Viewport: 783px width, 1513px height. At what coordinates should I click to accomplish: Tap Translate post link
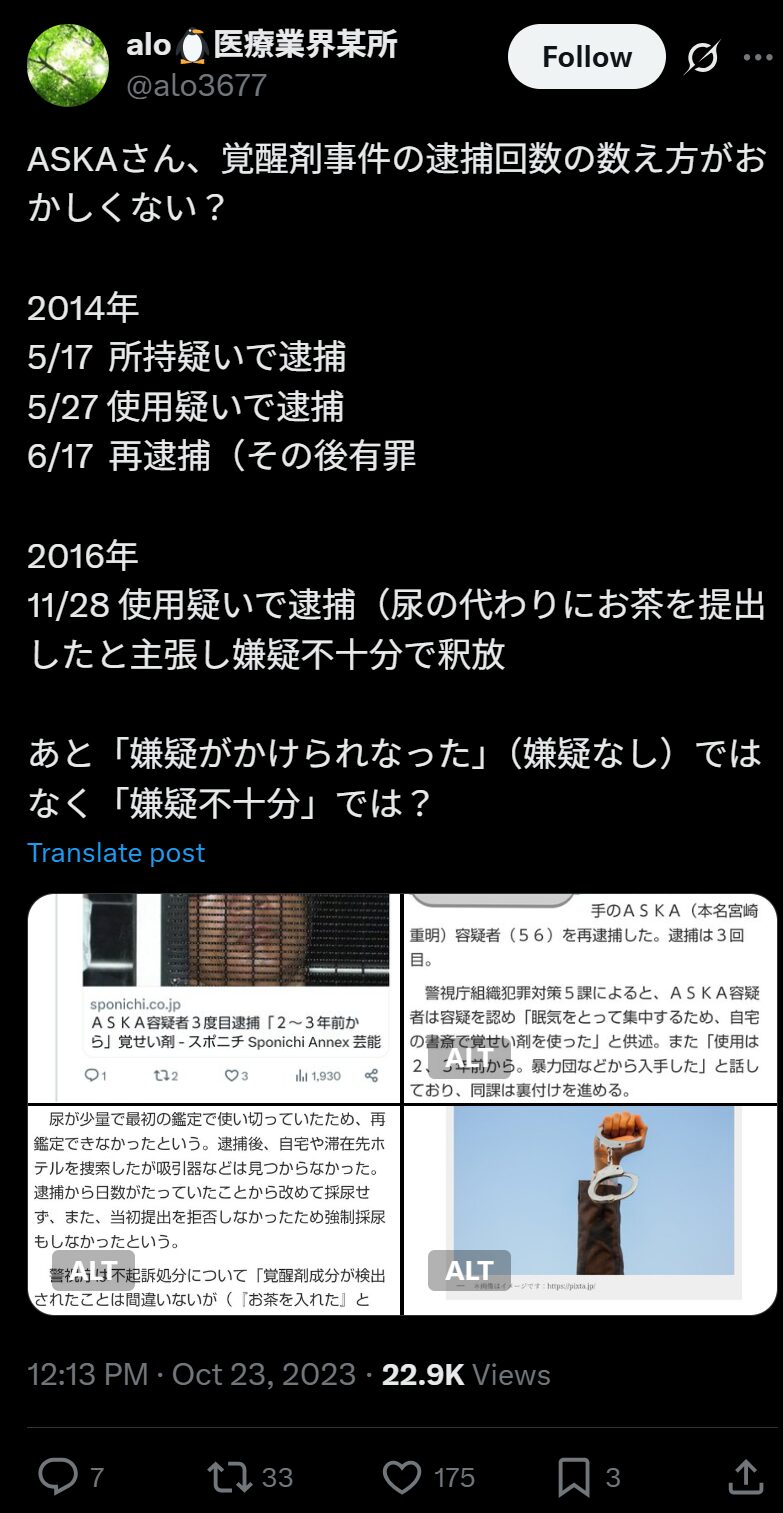pyautogui.click(x=116, y=853)
